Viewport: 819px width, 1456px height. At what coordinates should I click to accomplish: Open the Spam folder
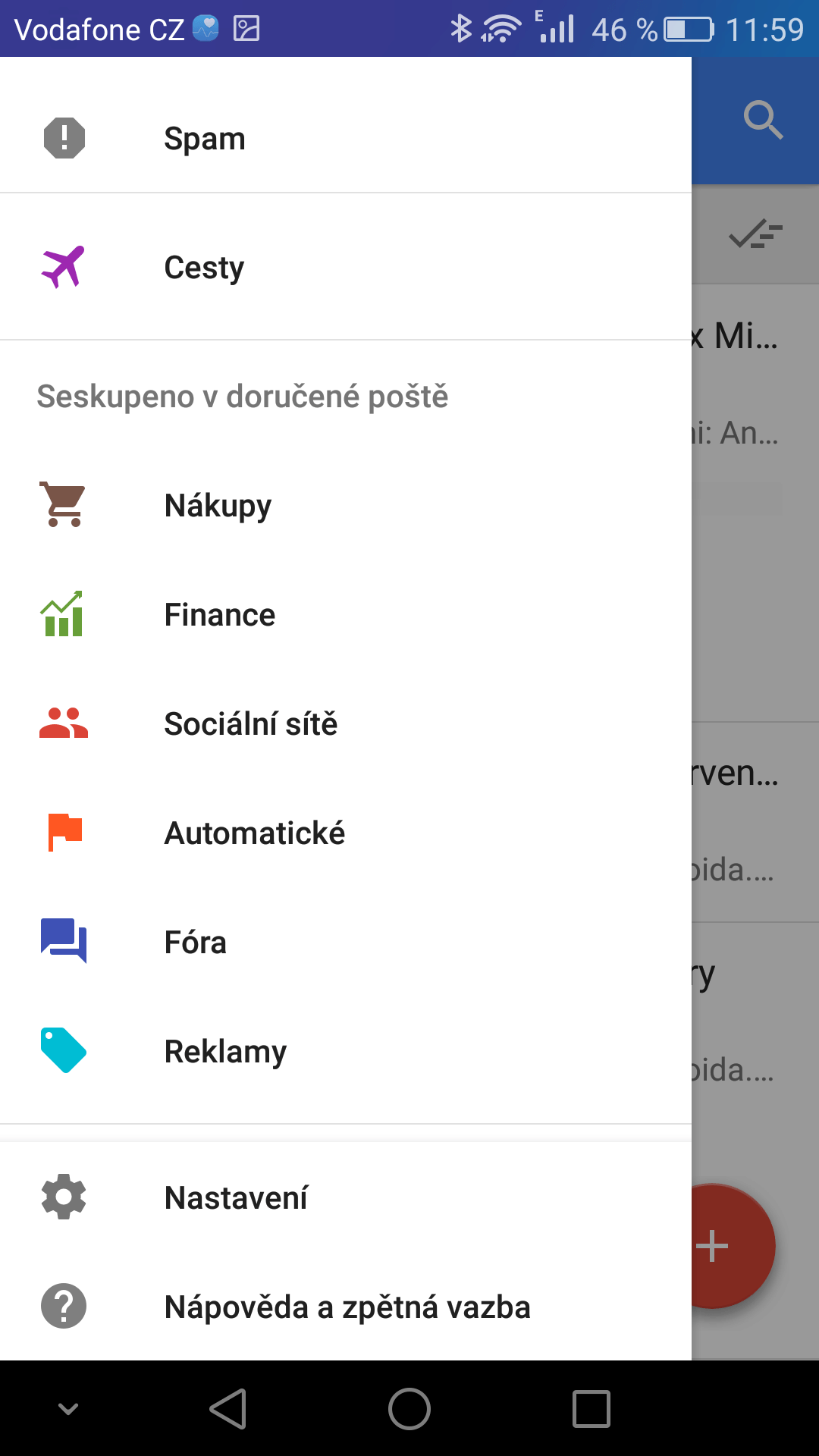346,138
